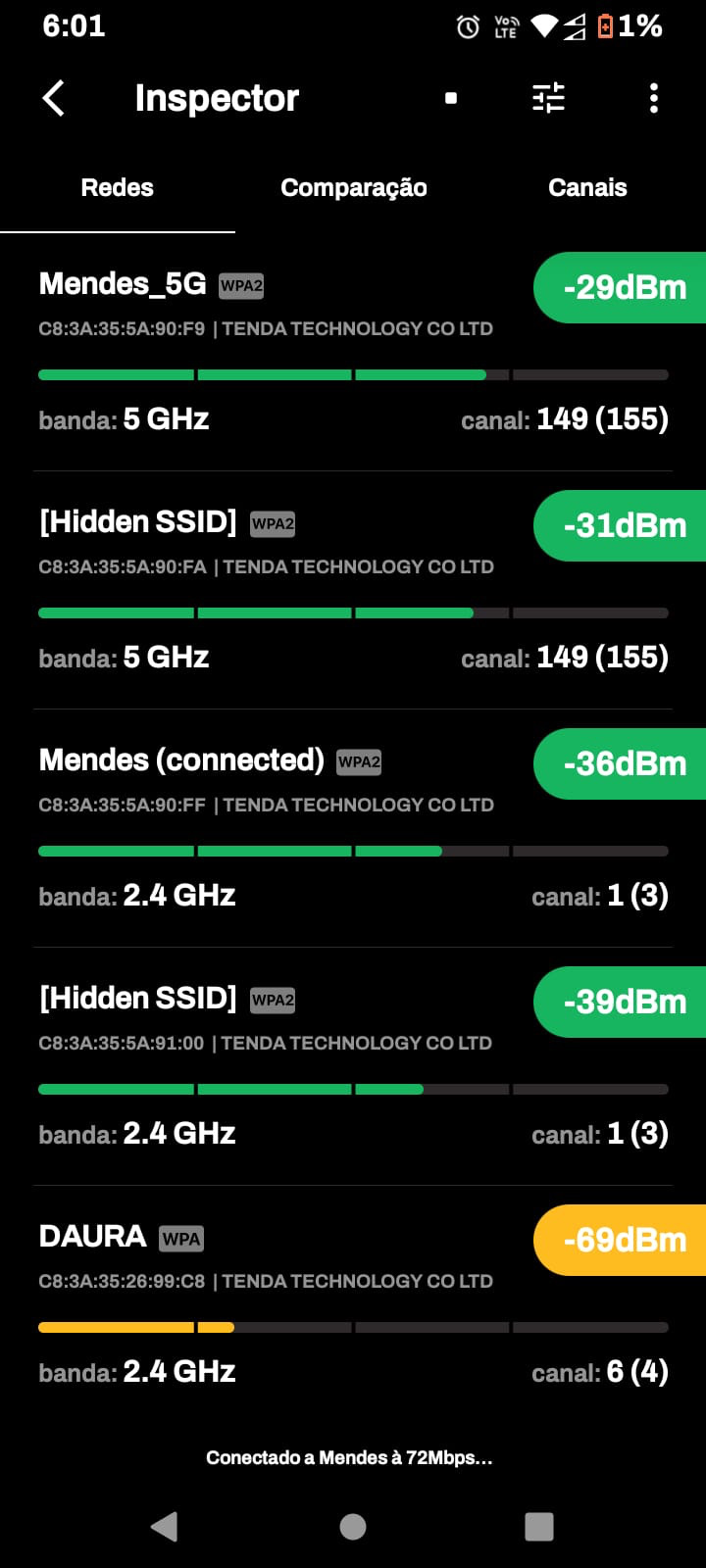Open the filter settings sliders

548,98
